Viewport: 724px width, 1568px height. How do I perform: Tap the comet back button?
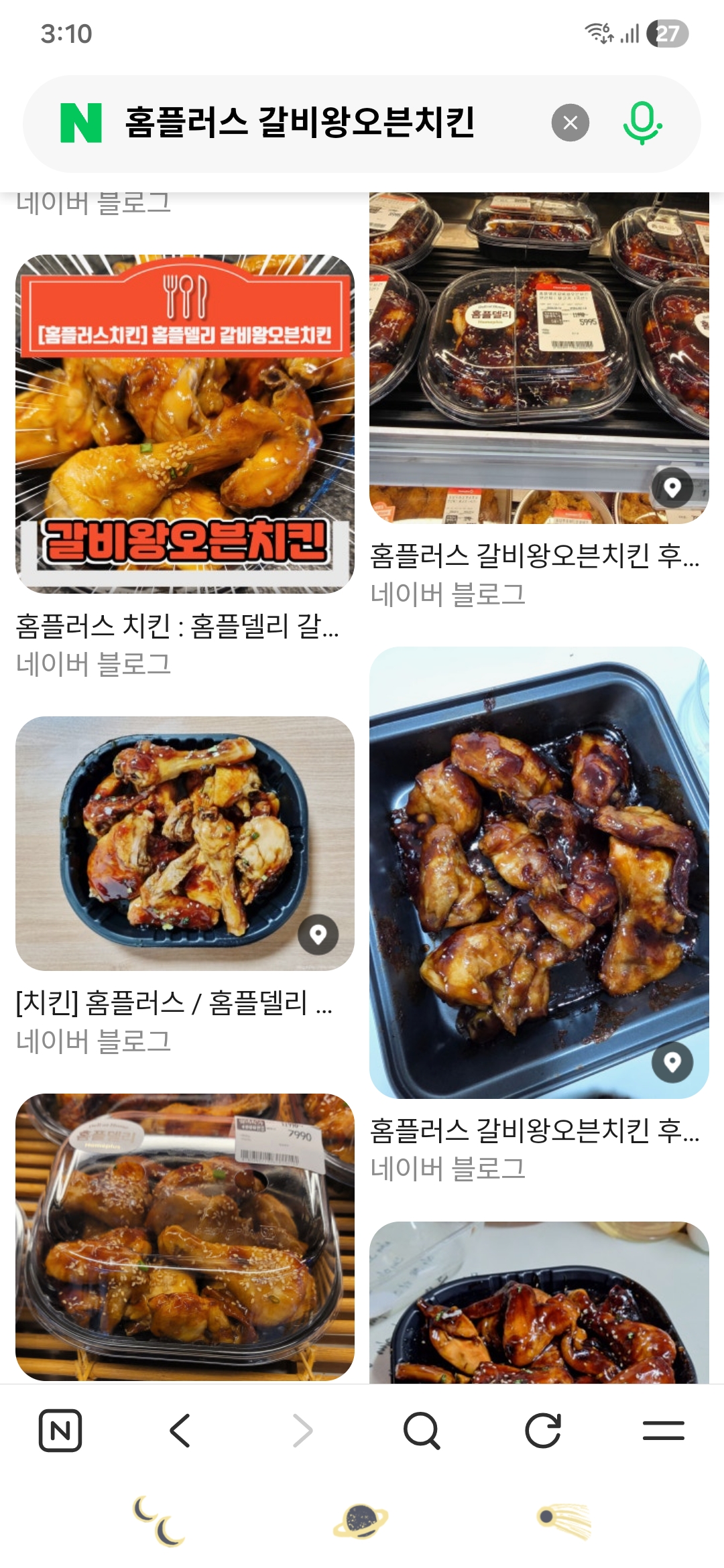pyautogui.click(x=564, y=1521)
